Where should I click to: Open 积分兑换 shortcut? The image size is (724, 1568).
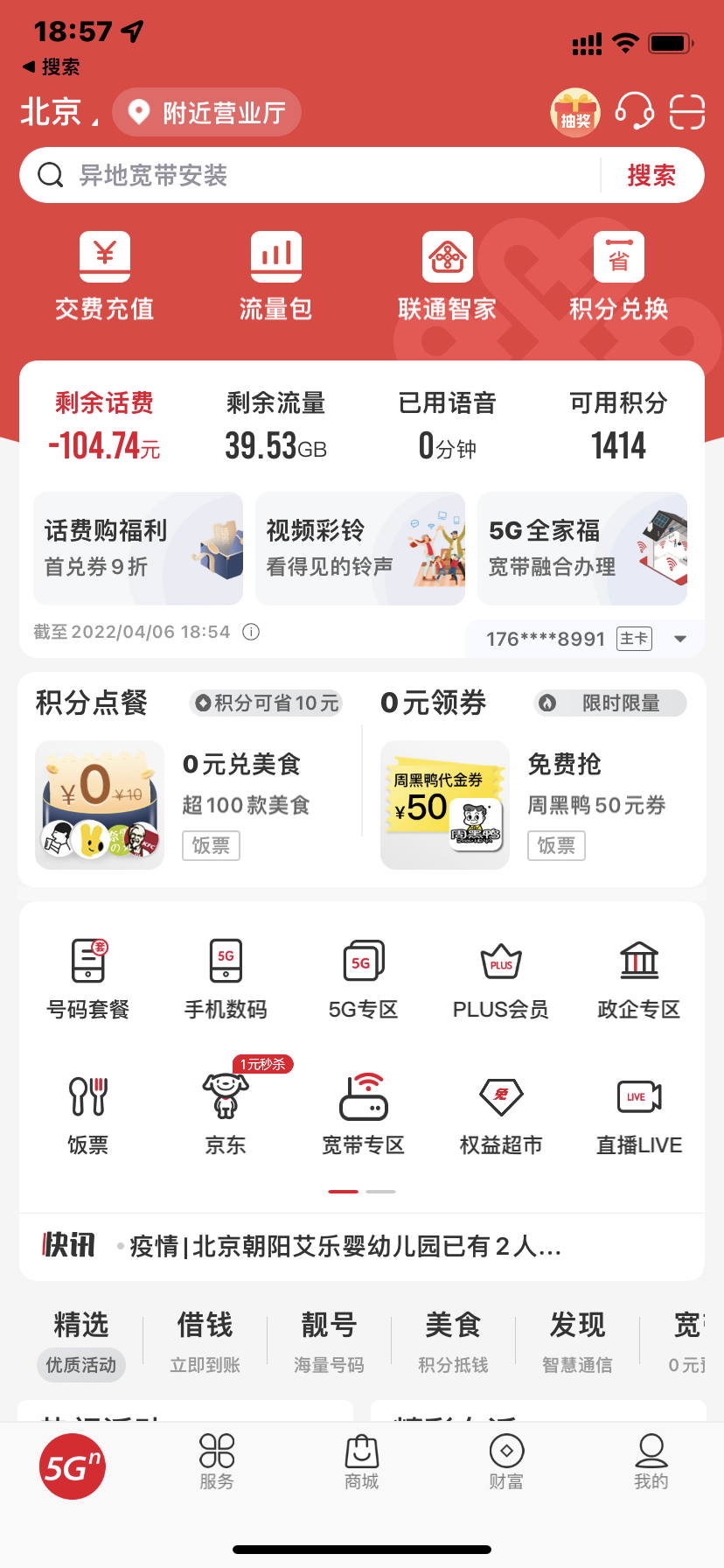[618, 276]
